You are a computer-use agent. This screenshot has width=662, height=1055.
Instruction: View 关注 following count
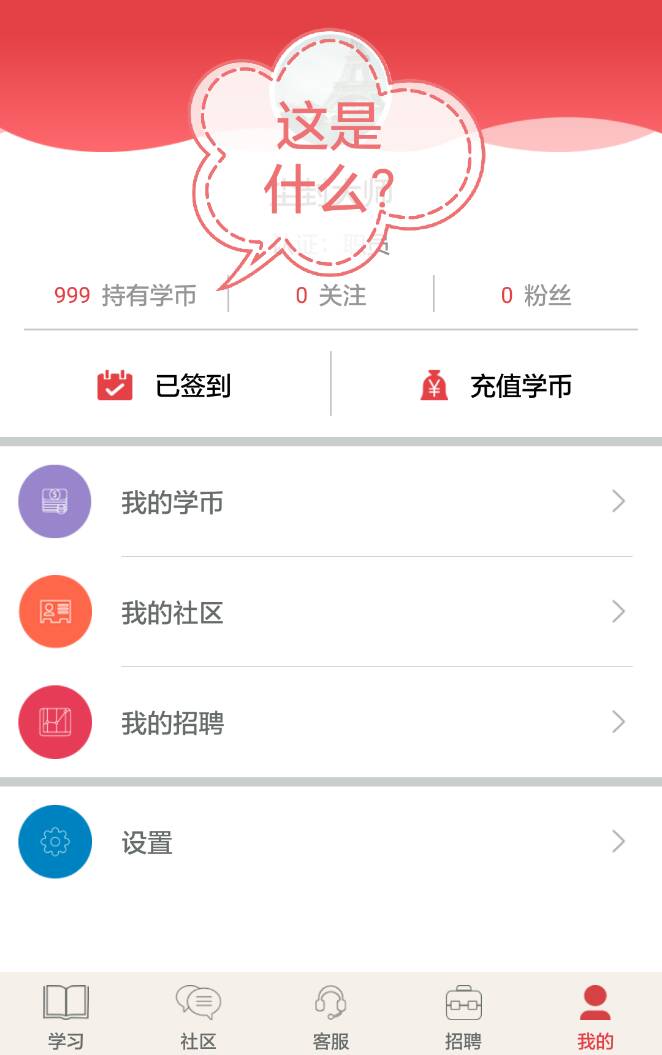[331, 295]
